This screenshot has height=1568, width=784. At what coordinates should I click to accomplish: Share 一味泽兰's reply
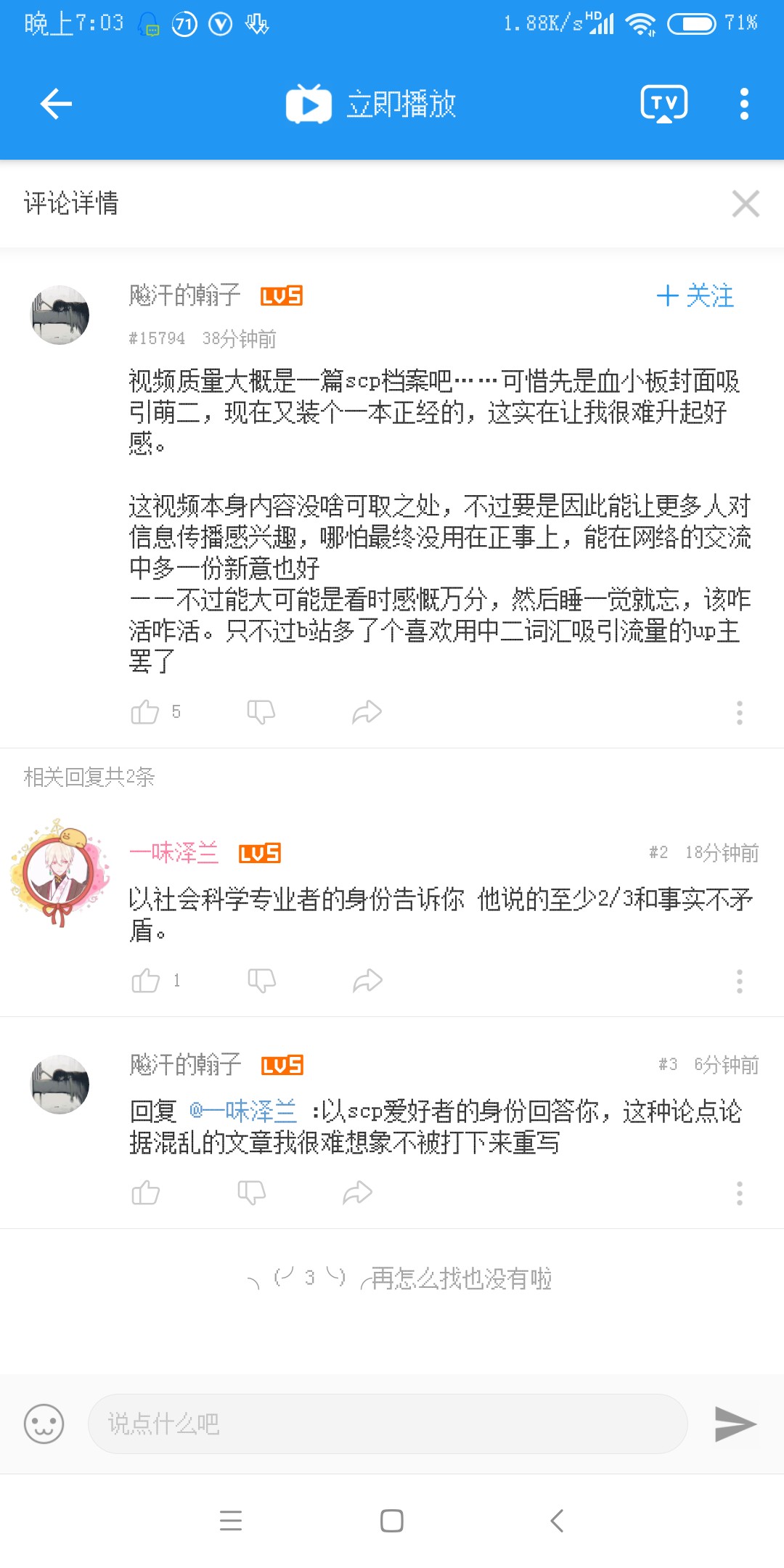point(367,981)
